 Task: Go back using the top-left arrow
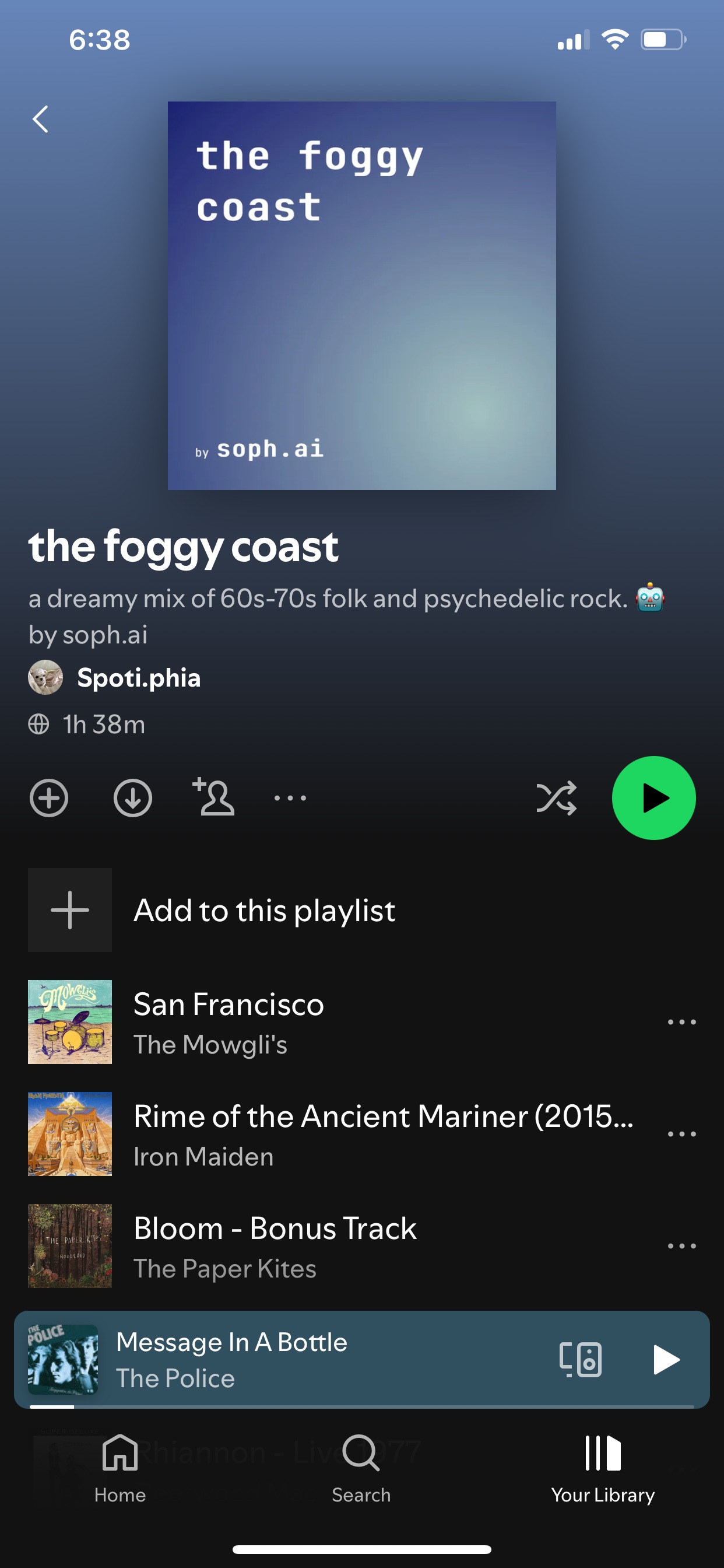pos(40,120)
